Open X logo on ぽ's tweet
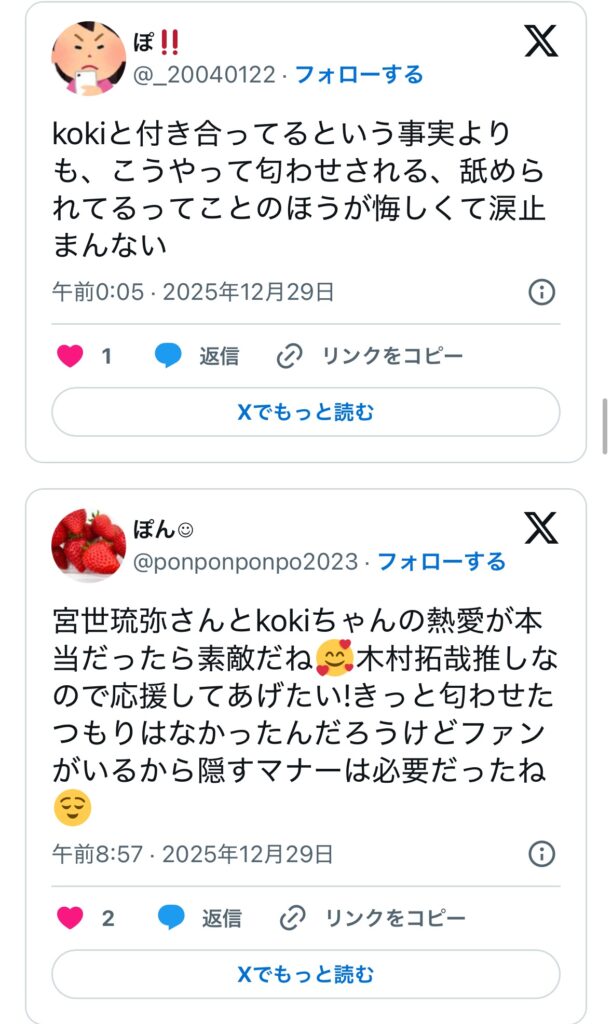Image resolution: width=612 pixels, height=1024 pixels. coord(541,41)
